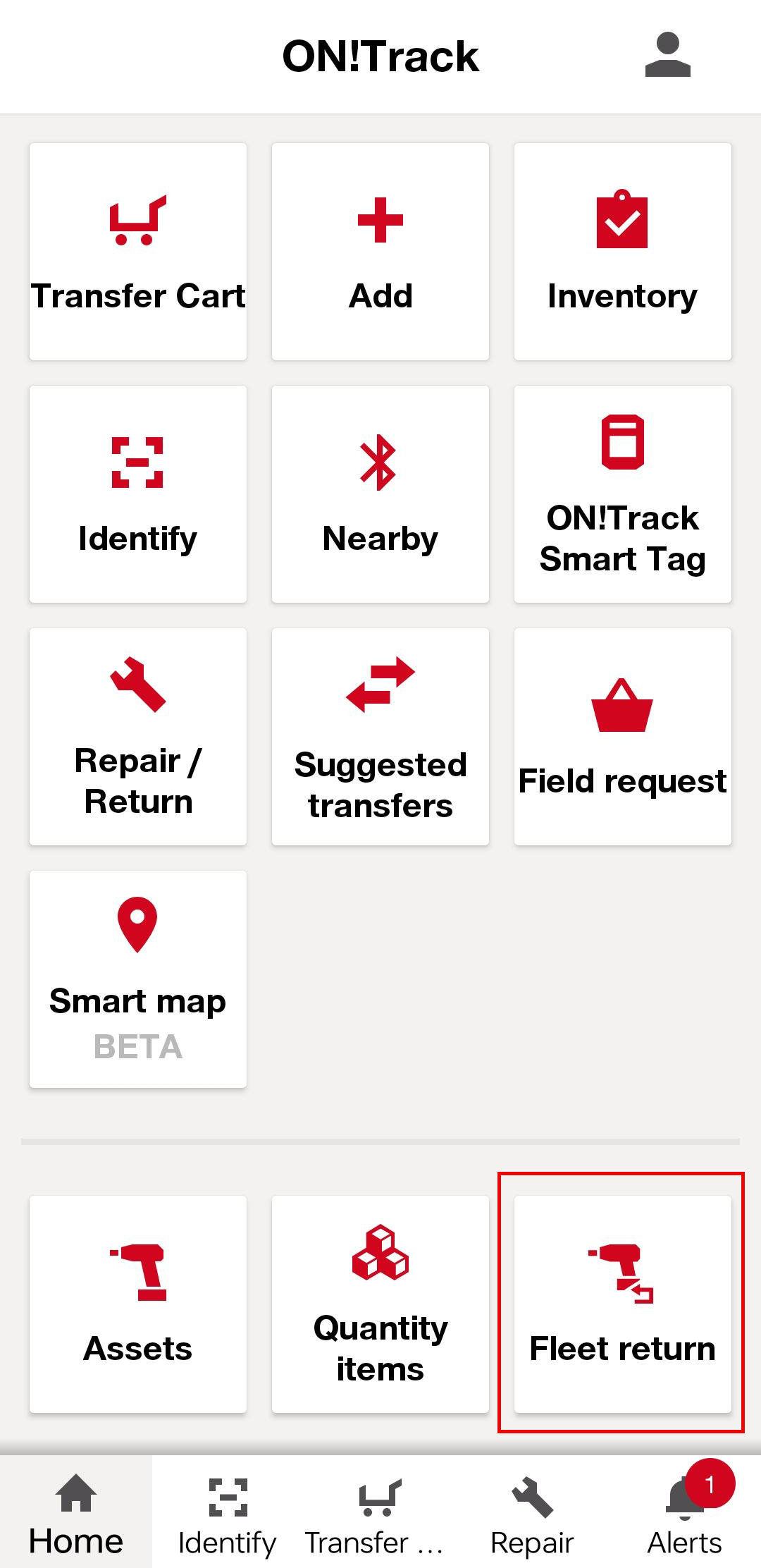This screenshot has width=761, height=1568.
Task: Open Fleet return
Action: click(623, 1304)
